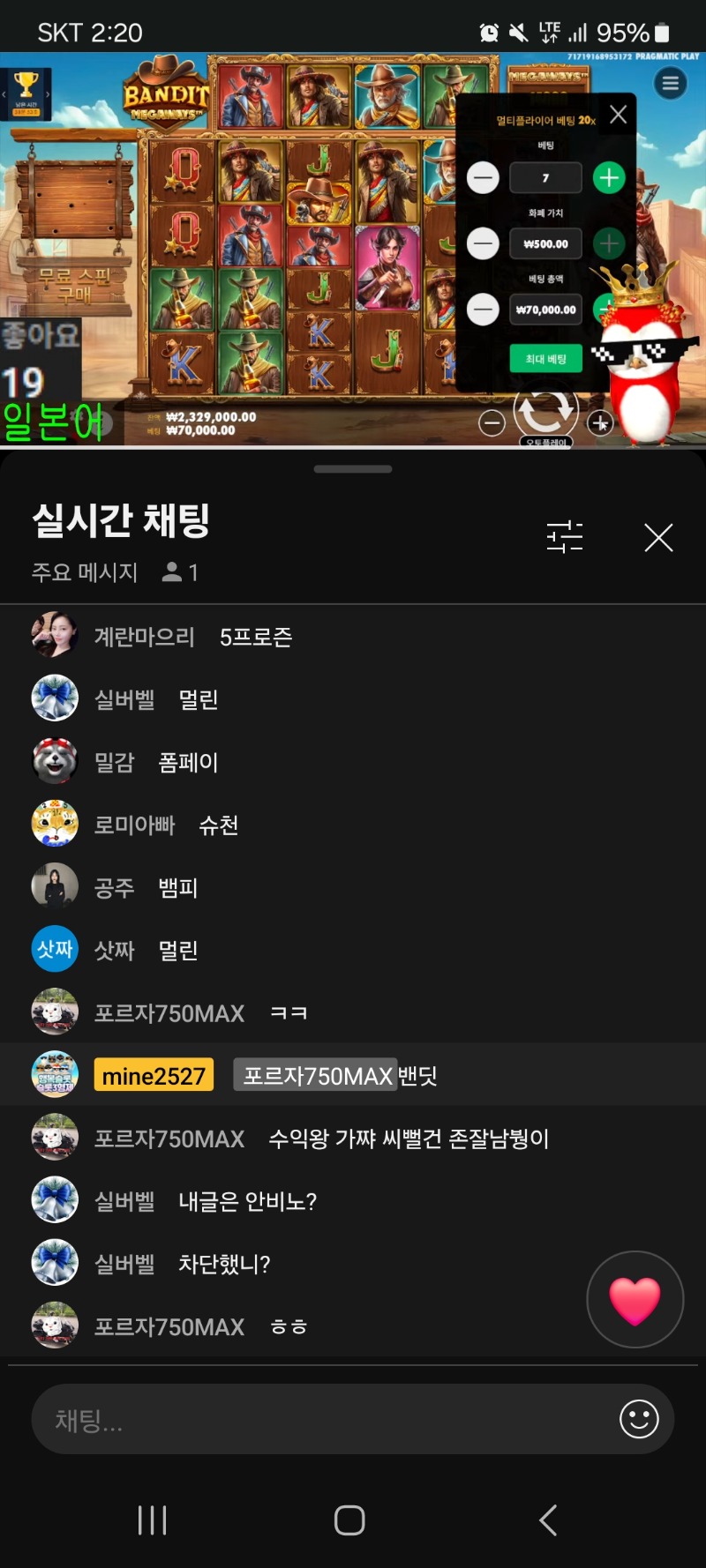The width and height of the screenshot is (706, 1568).
Task: Close the live chat panel
Action: [x=658, y=537]
